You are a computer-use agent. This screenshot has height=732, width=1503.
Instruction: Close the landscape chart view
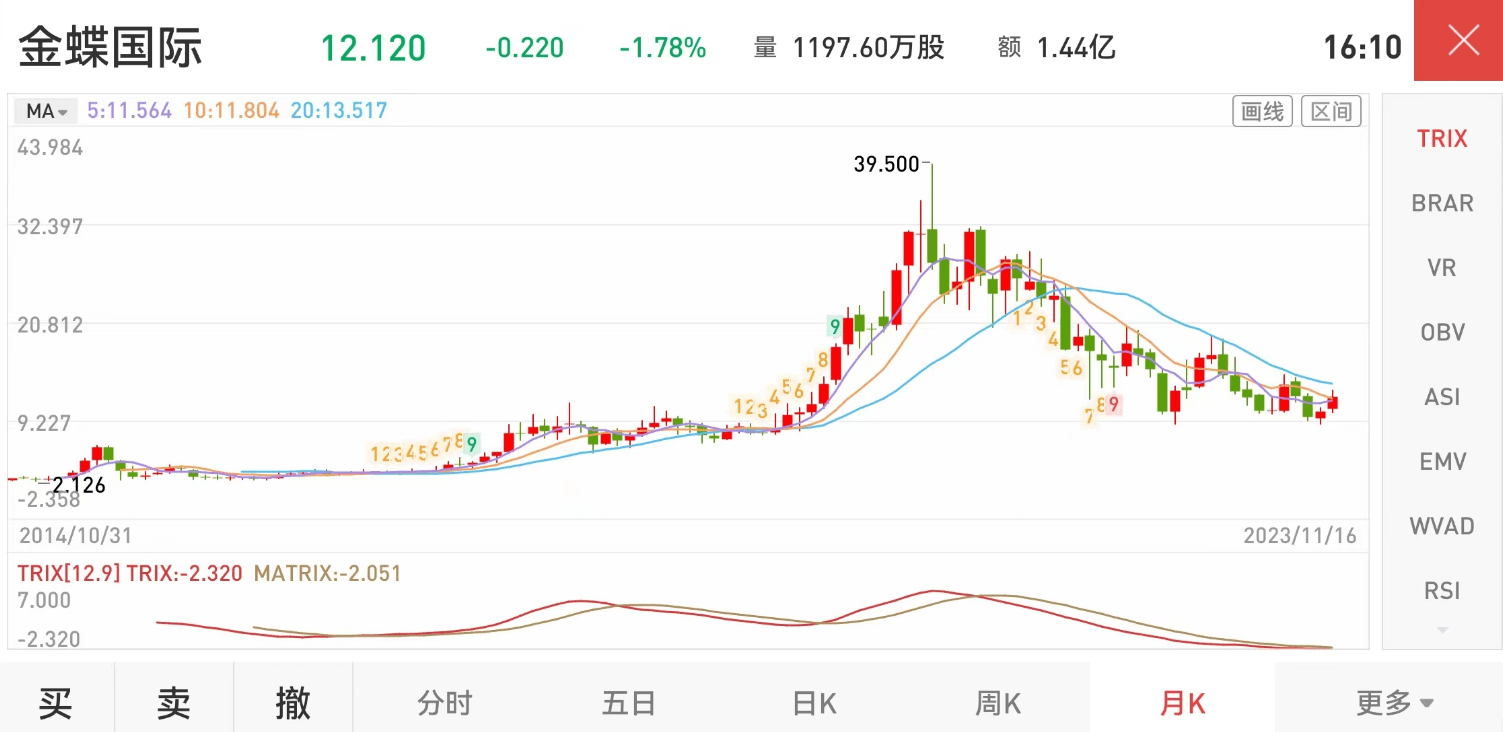click(x=1463, y=41)
